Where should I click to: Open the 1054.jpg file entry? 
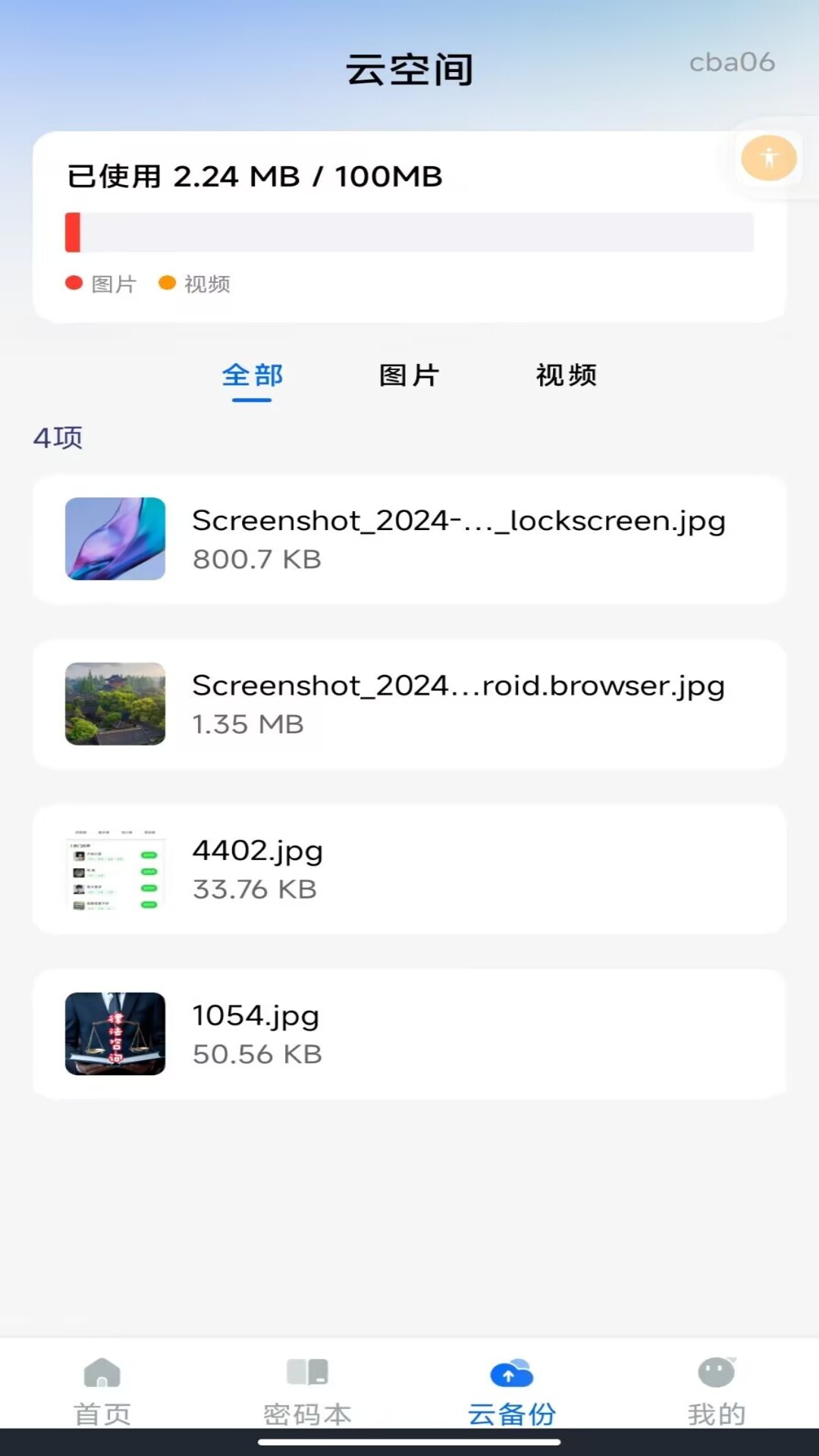pos(409,1034)
